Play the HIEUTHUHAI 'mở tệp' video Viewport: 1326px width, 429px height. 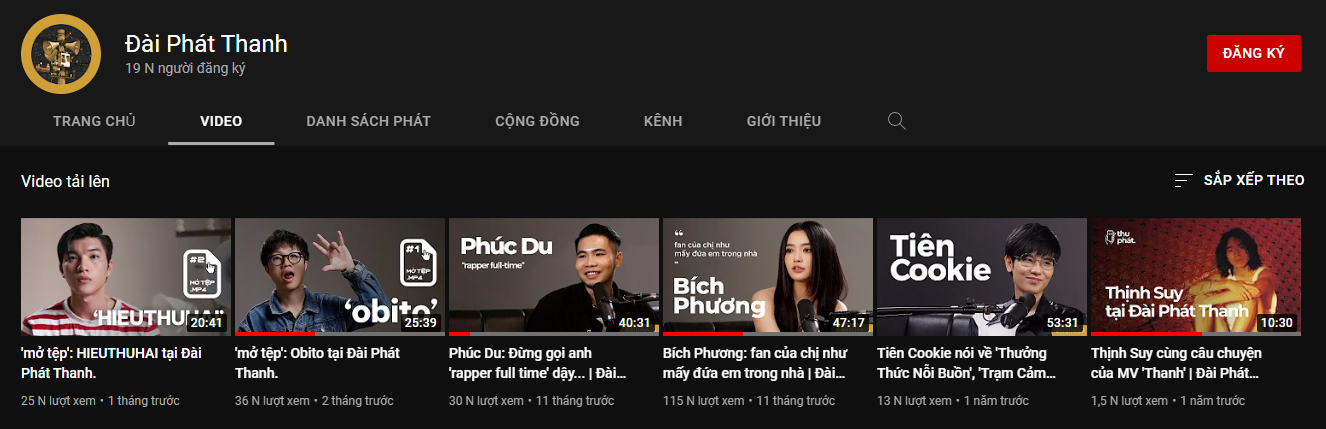pos(125,276)
